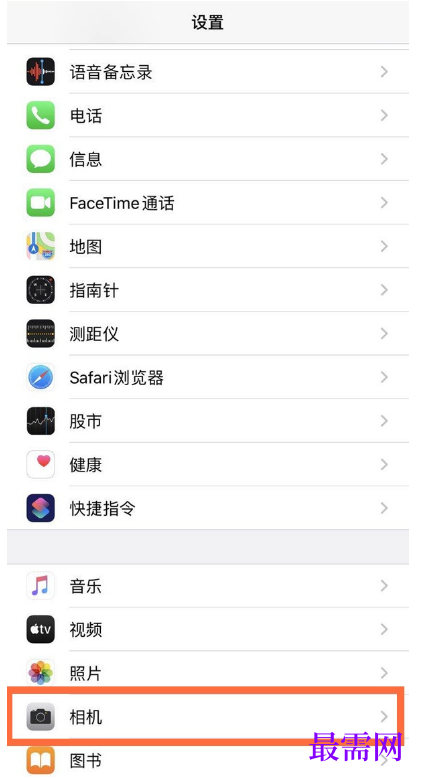Select the TV (视频) settings row
Image resolution: width=421 pixels, height=778 pixels.
click(x=208, y=630)
